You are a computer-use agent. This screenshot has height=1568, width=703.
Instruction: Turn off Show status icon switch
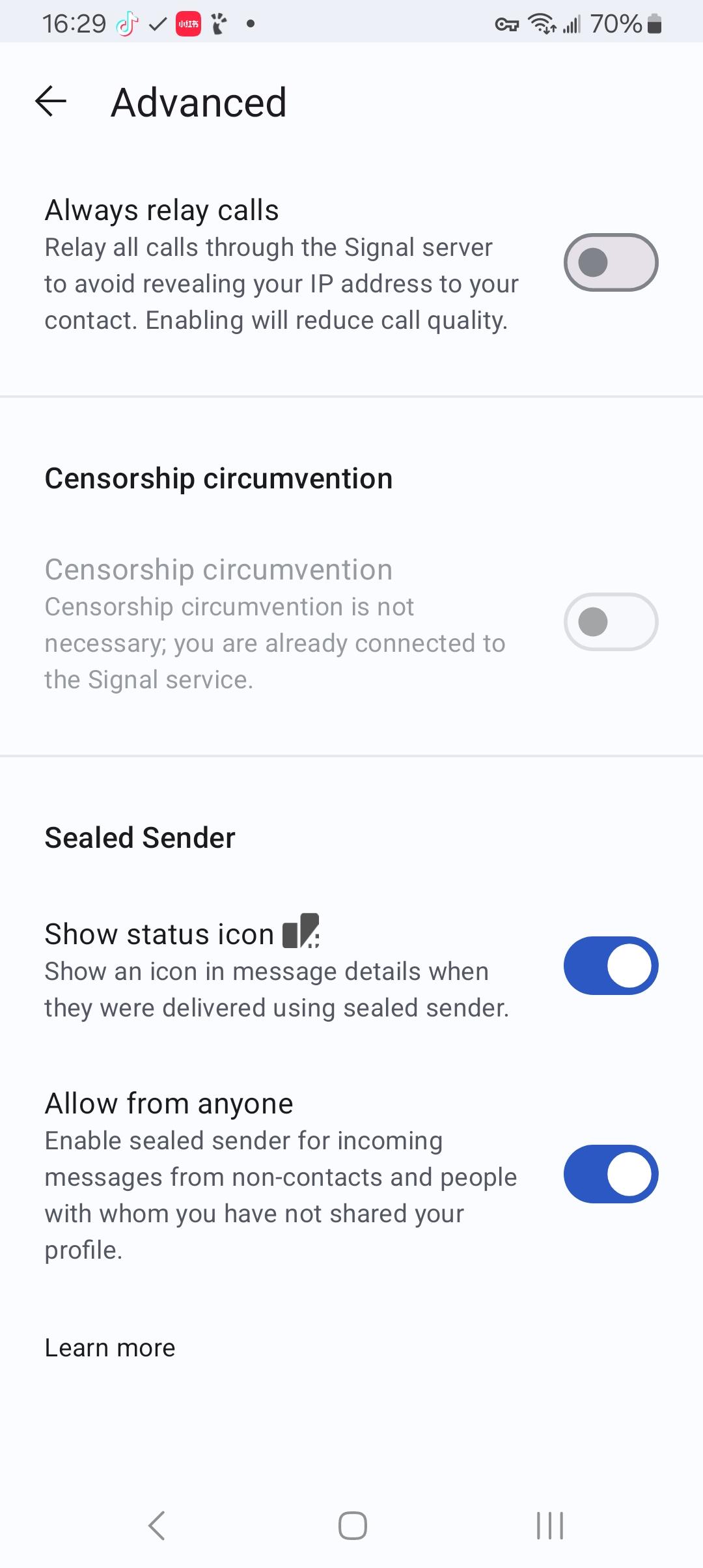click(611, 966)
